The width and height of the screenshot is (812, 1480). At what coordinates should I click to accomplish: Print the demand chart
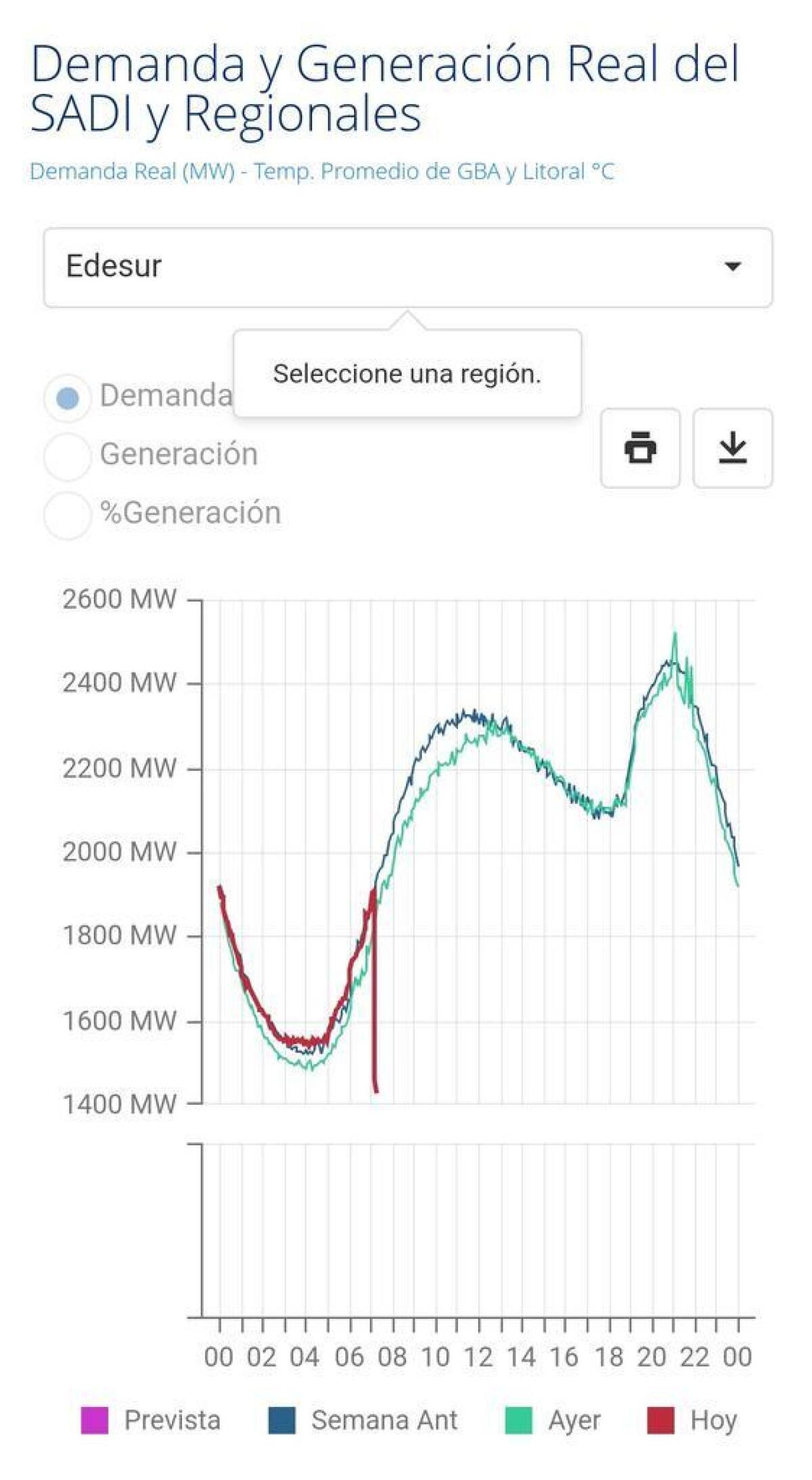639,448
